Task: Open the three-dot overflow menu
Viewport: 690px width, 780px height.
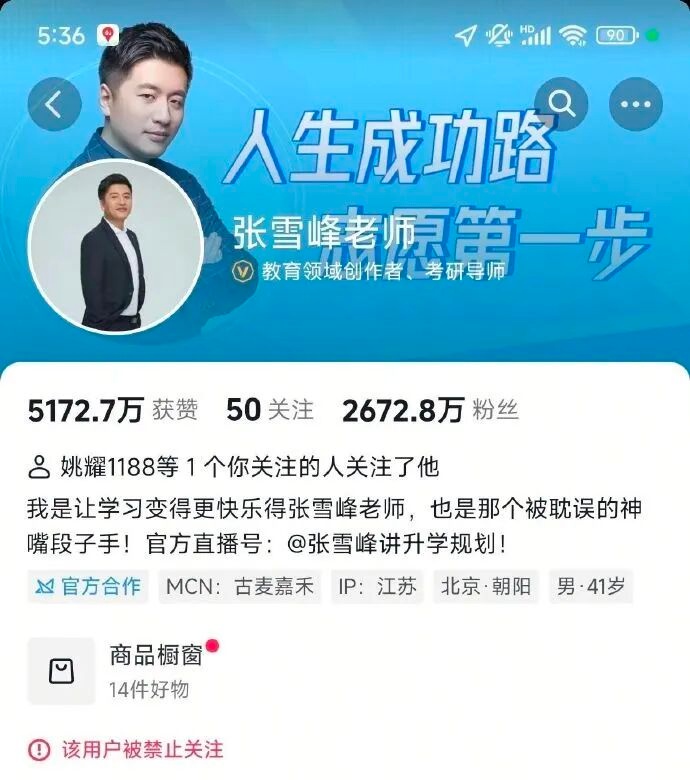Action: click(635, 103)
